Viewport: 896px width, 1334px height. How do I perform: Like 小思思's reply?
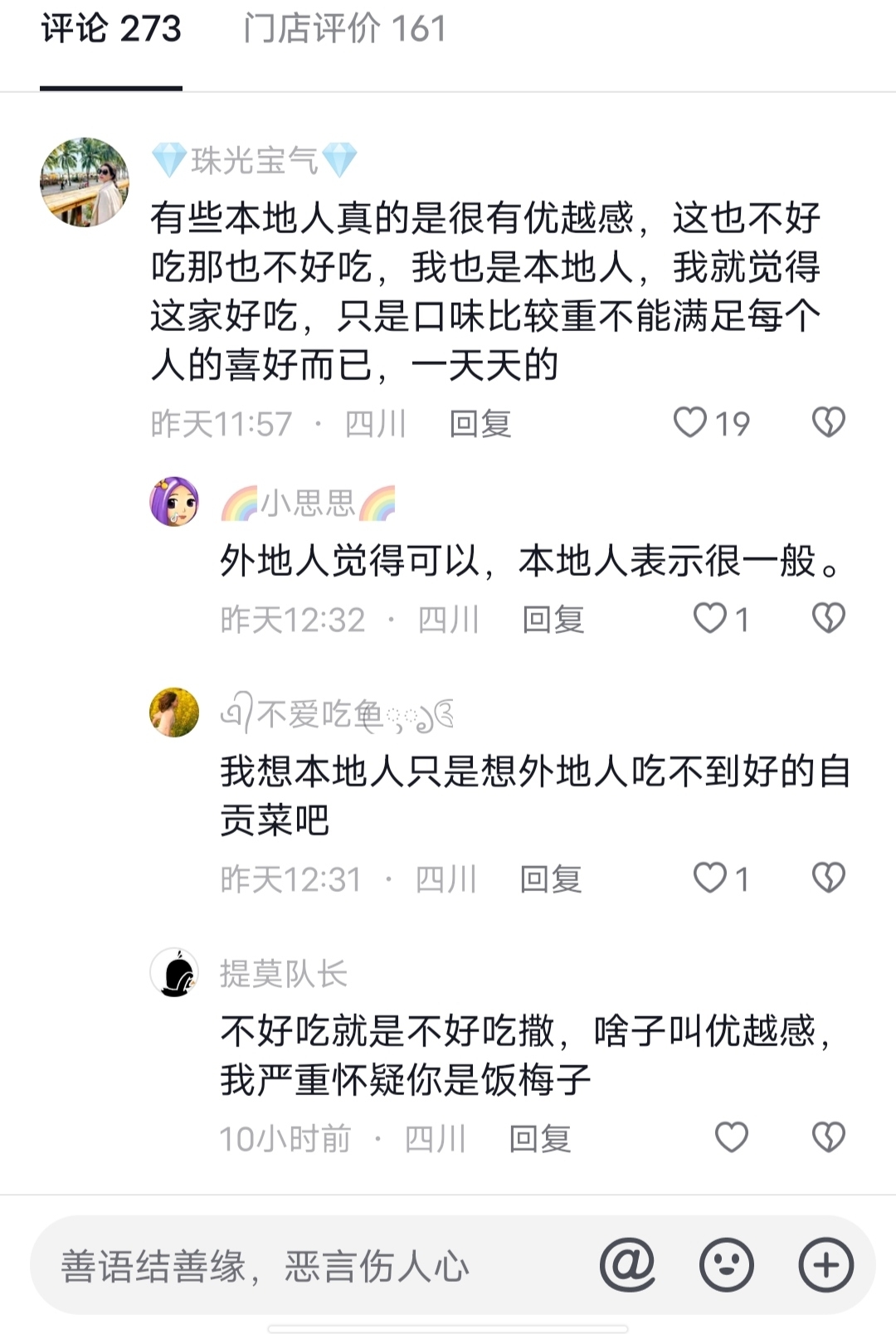point(710,619)
